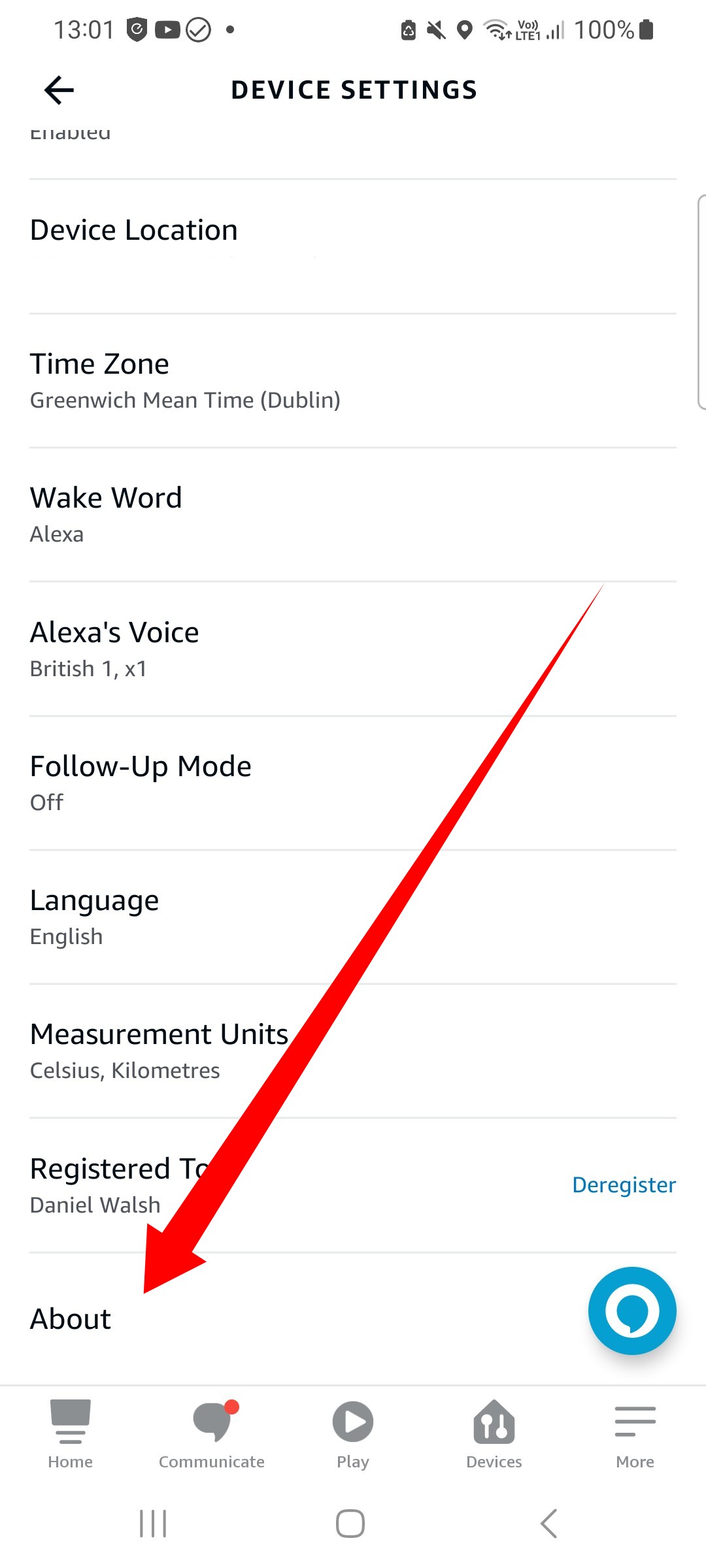
Task: Open the More tab
Action: [x=635, y=1434]
